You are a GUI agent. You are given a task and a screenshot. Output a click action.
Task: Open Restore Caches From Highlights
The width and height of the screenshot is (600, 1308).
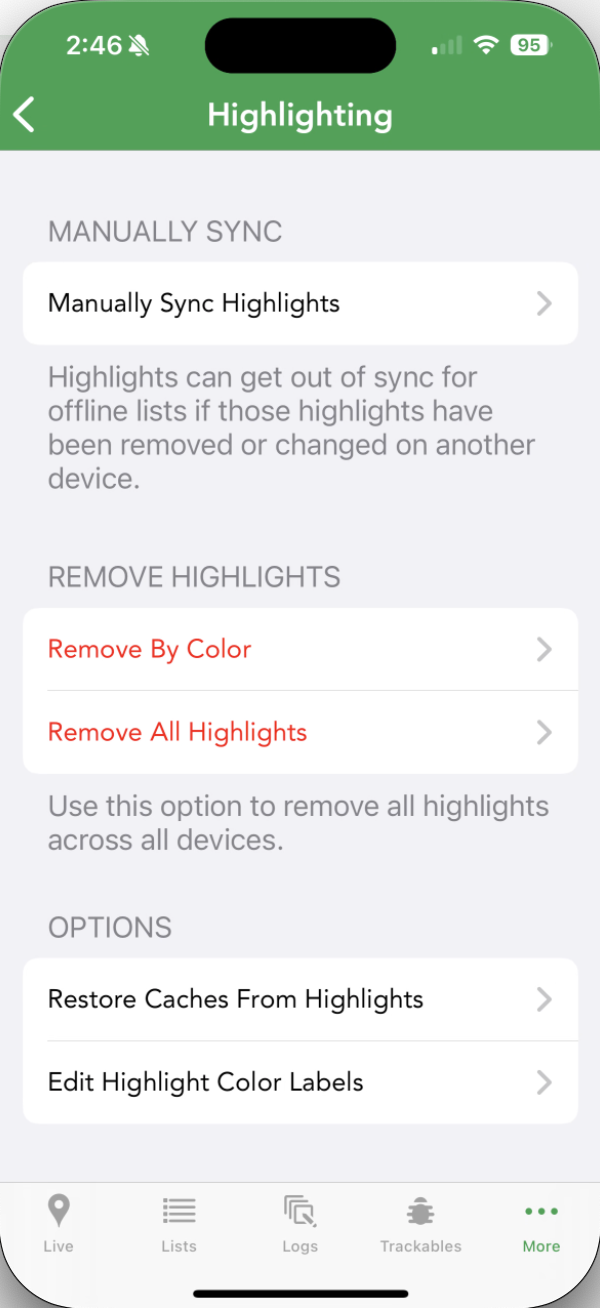300,999
